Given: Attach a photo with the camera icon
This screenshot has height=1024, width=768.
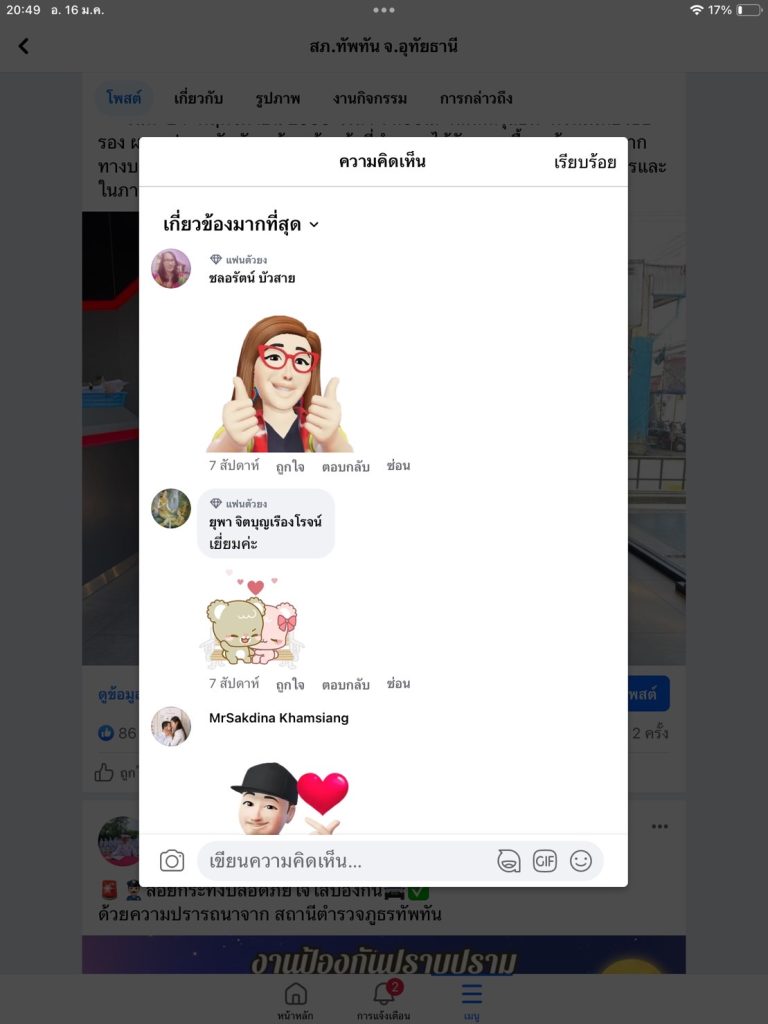Looking at the screenshot, I should click(172, 861).
